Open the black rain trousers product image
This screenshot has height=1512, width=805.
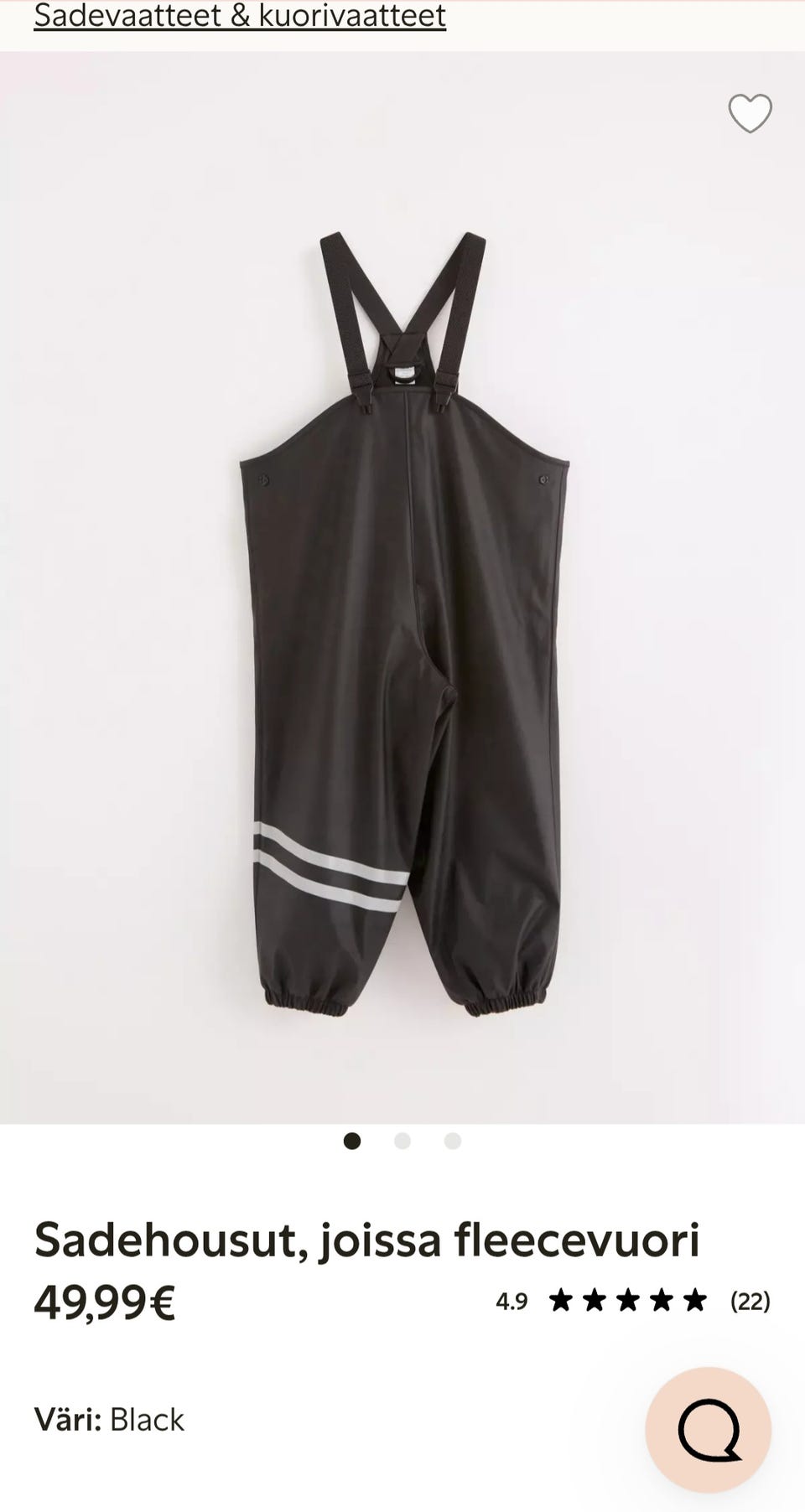tap(402, 588)
